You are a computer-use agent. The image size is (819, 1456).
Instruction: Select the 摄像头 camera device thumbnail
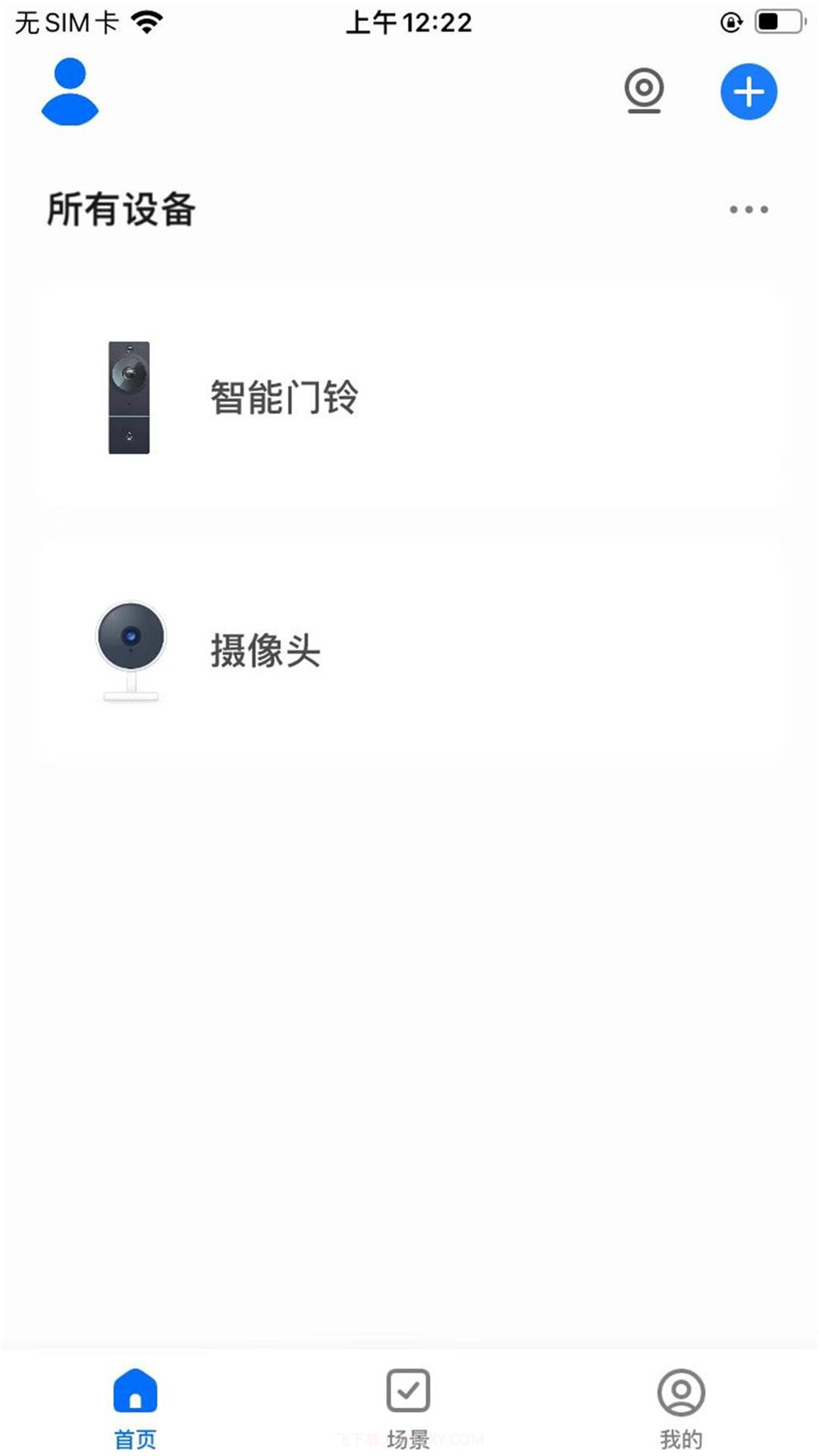click(130, 649)
